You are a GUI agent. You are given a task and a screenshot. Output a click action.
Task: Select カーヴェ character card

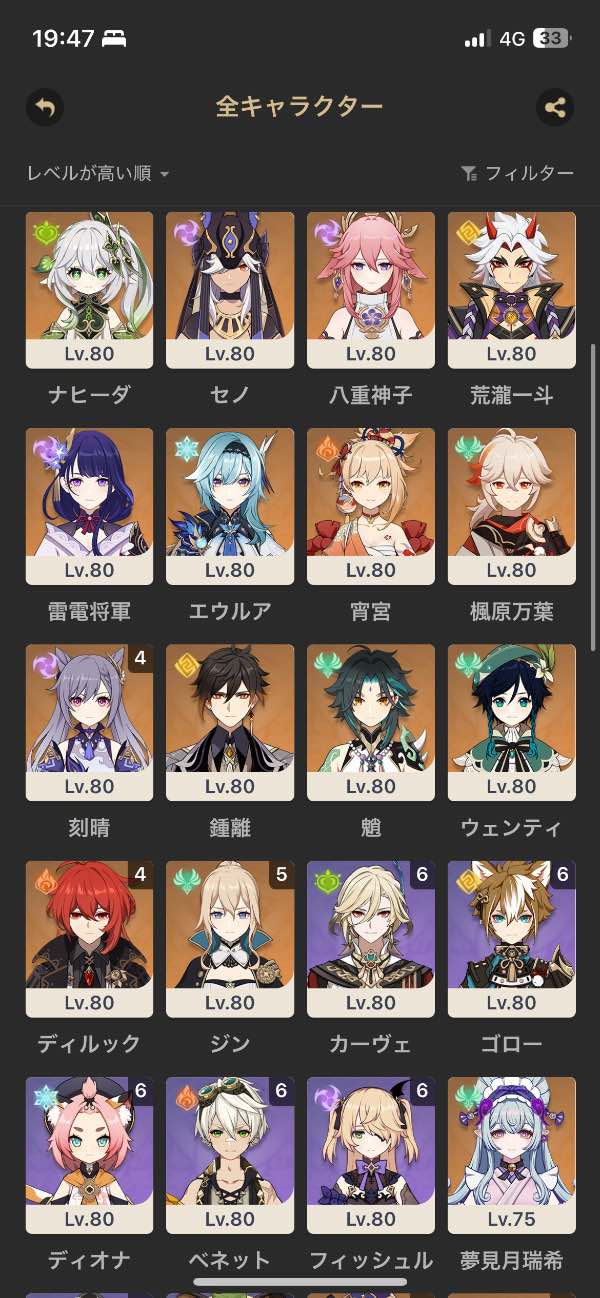point(371,938)
